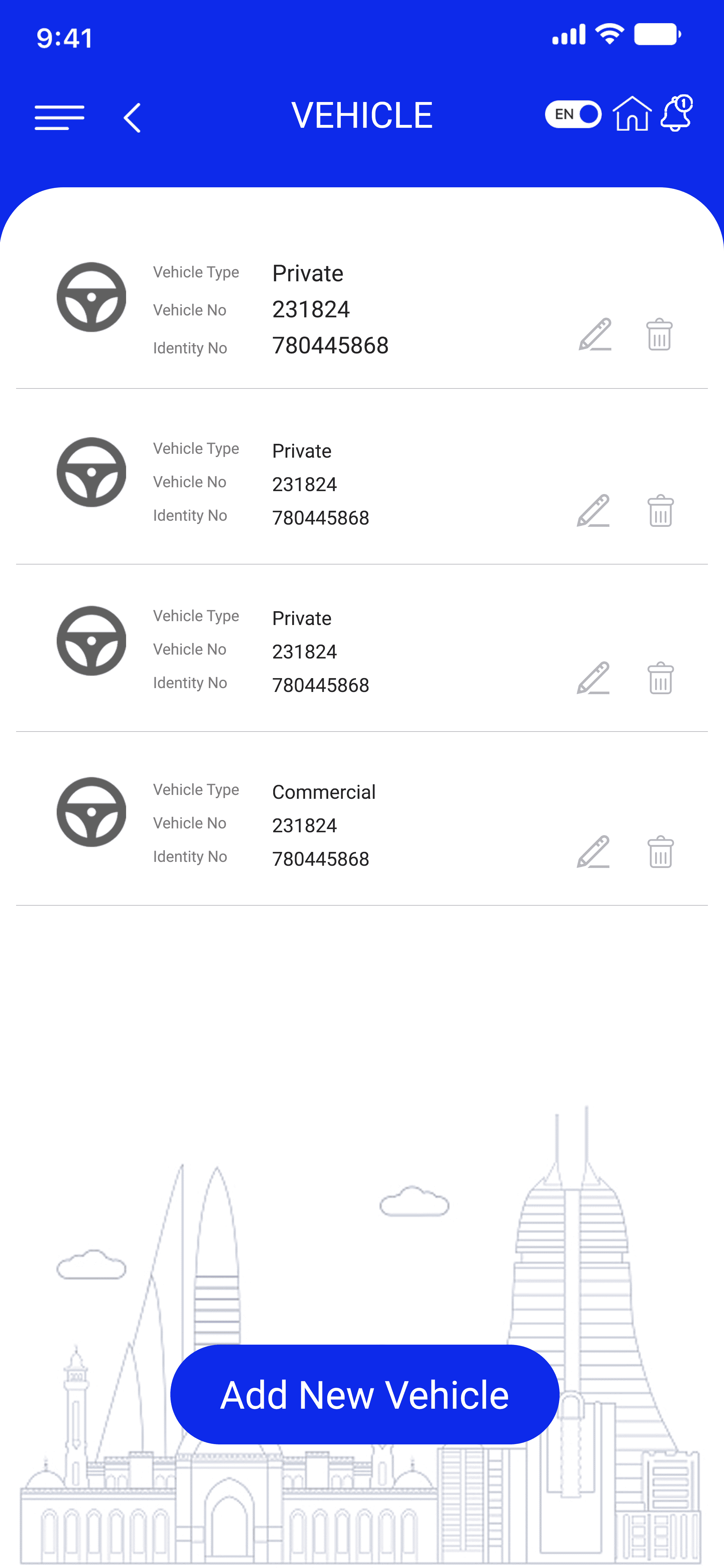Open the notifications bell
This screenshot has height=1568, width=724.
pyautogui.click(x=677, y=113)
